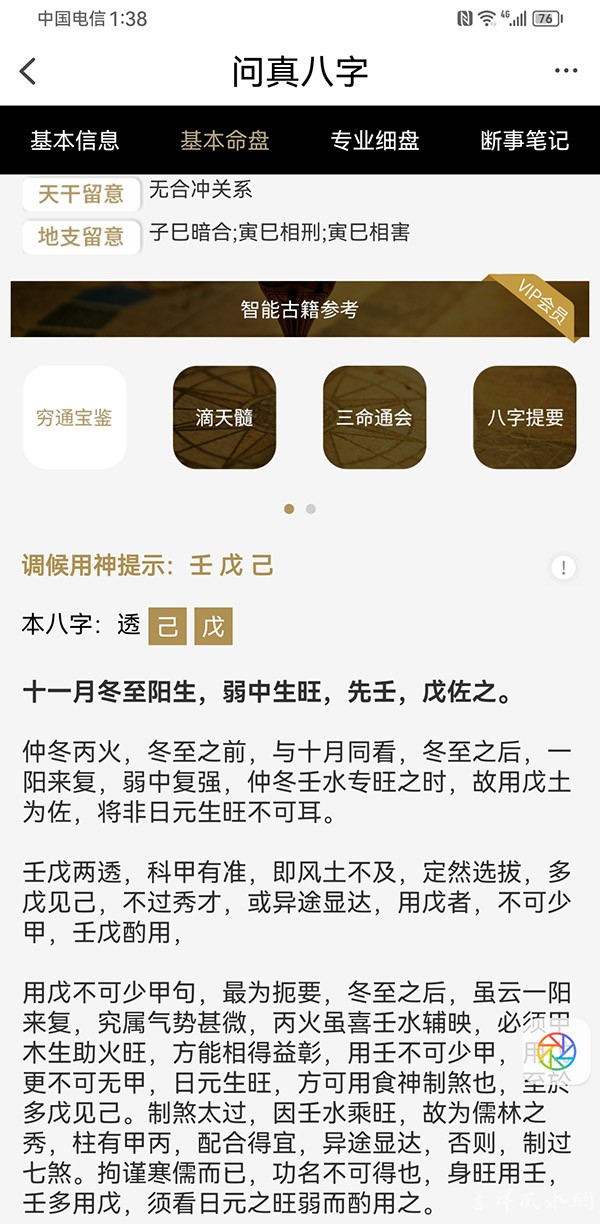Open the three-dot overflow menu
The width and height of the screenshot is (600, 1224).
tap(566, 71)
